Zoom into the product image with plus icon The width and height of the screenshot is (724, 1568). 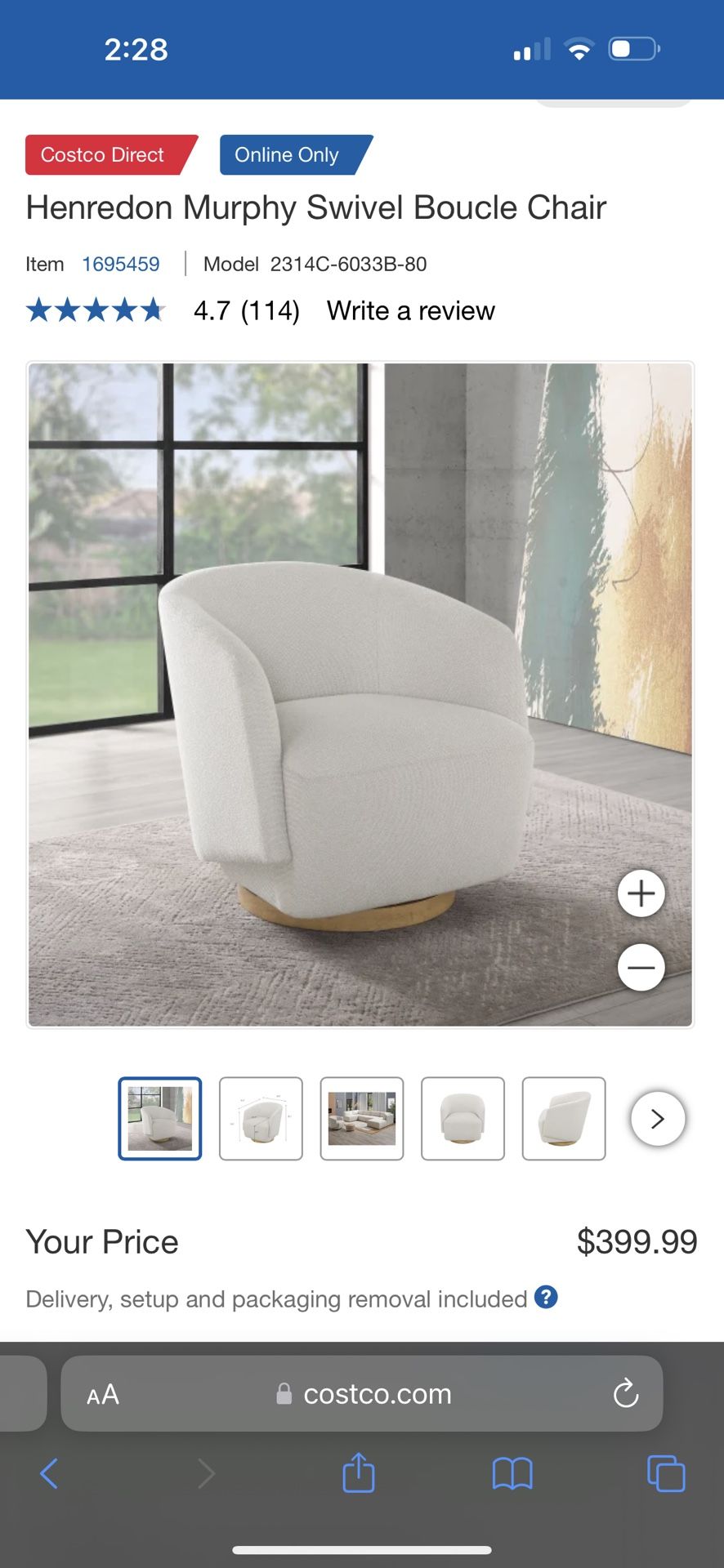tap(641, 893)
